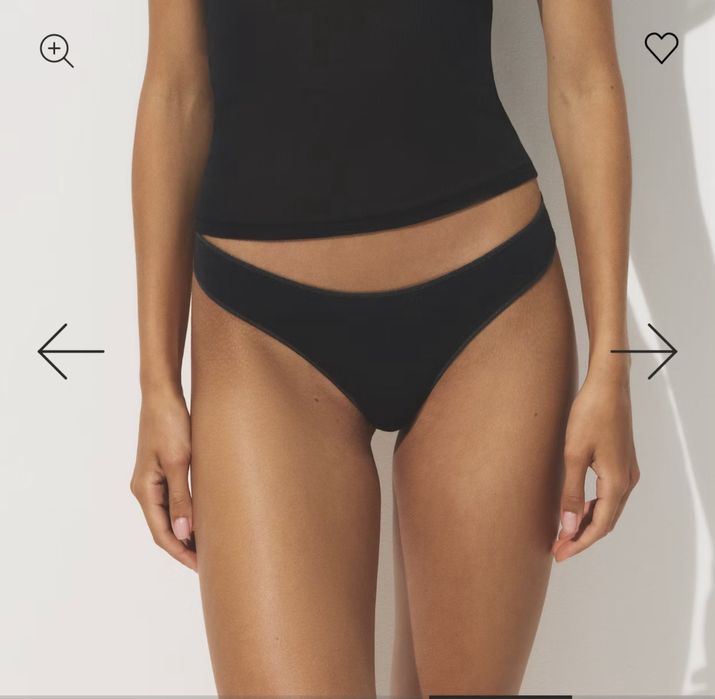Add this product to favorites
This screenshot has height=699, width=715.
pos(661,48)
